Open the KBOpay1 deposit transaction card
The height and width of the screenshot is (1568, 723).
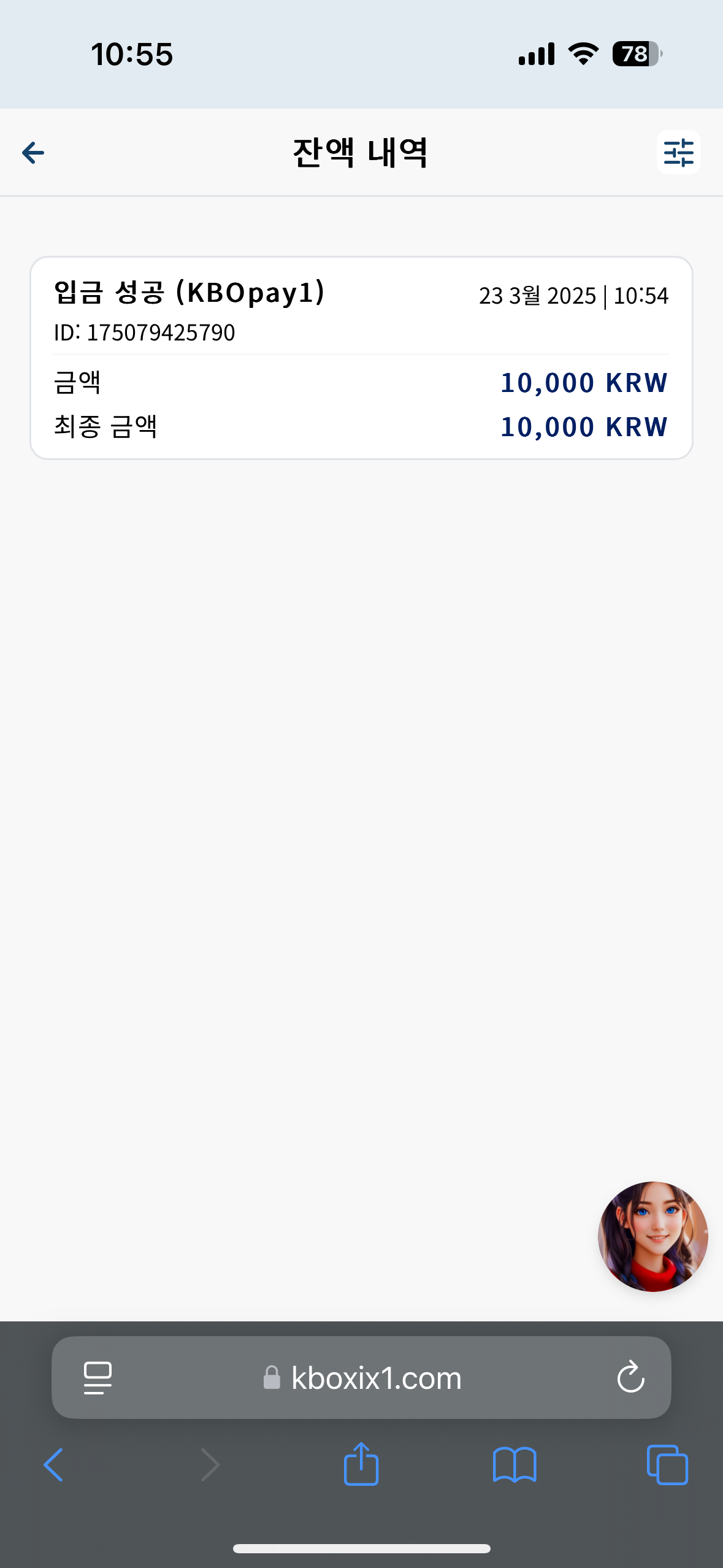pos(361,358)
